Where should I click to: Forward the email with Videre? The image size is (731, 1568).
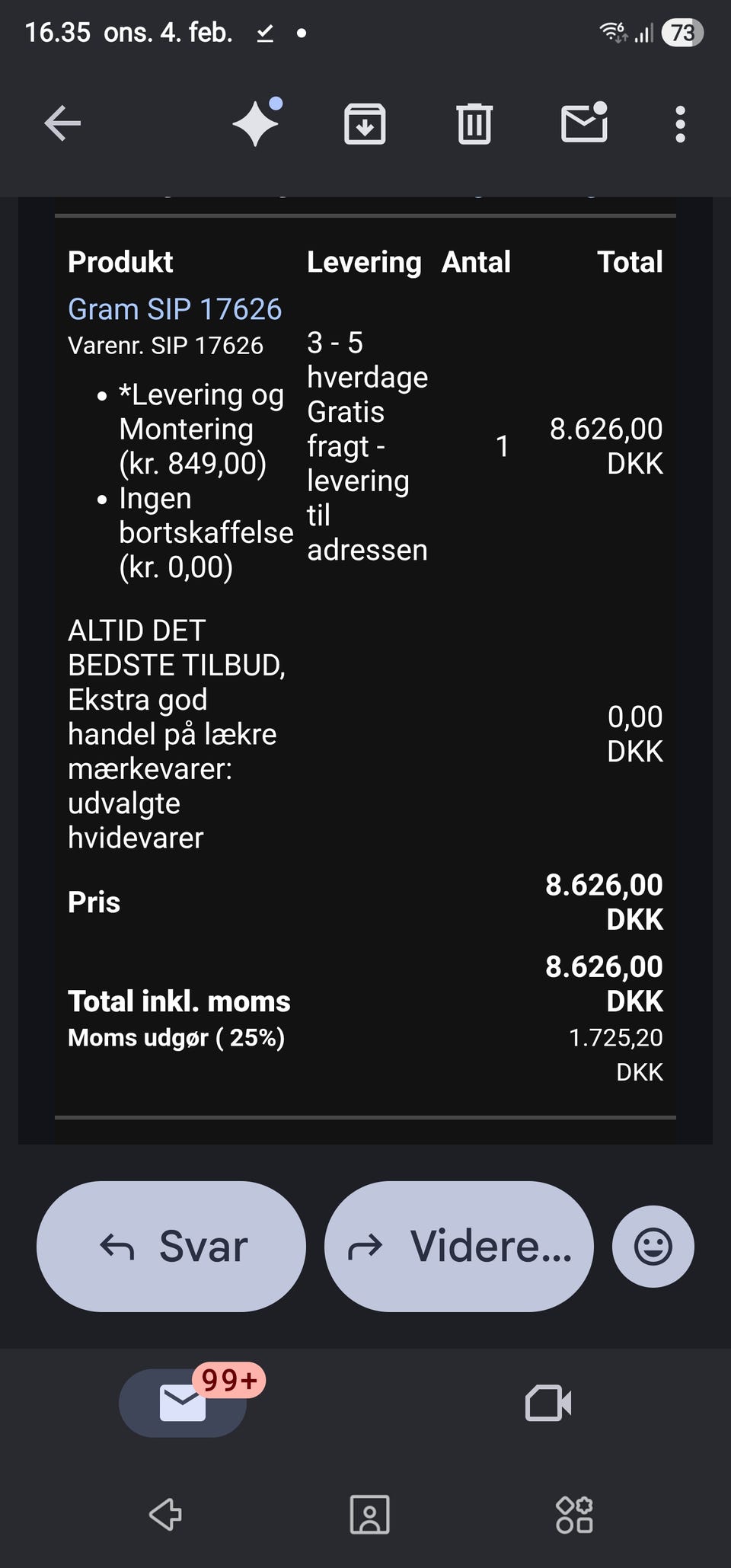point(458,1247)
